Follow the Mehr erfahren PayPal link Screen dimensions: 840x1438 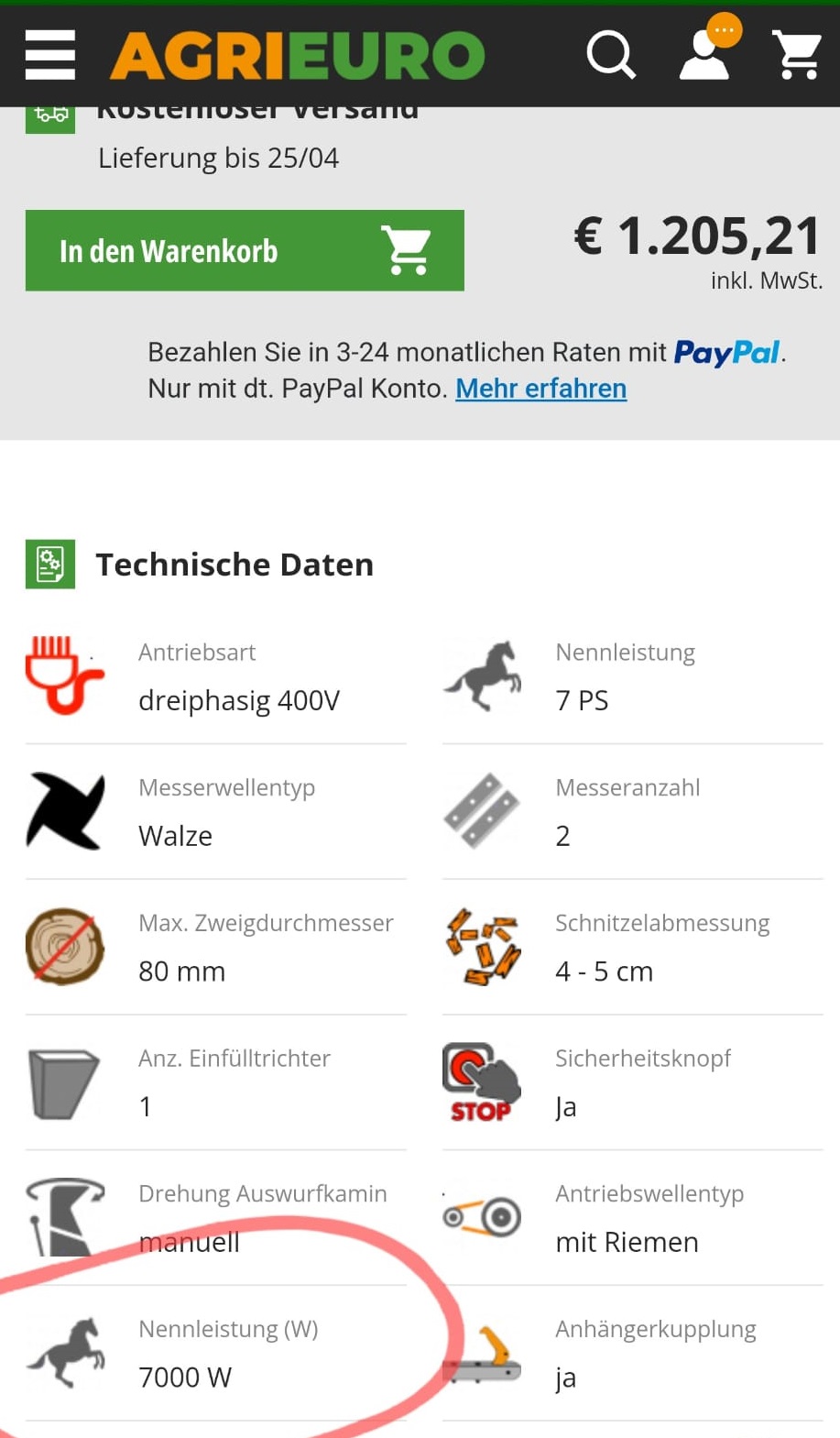tap(540, 389)
